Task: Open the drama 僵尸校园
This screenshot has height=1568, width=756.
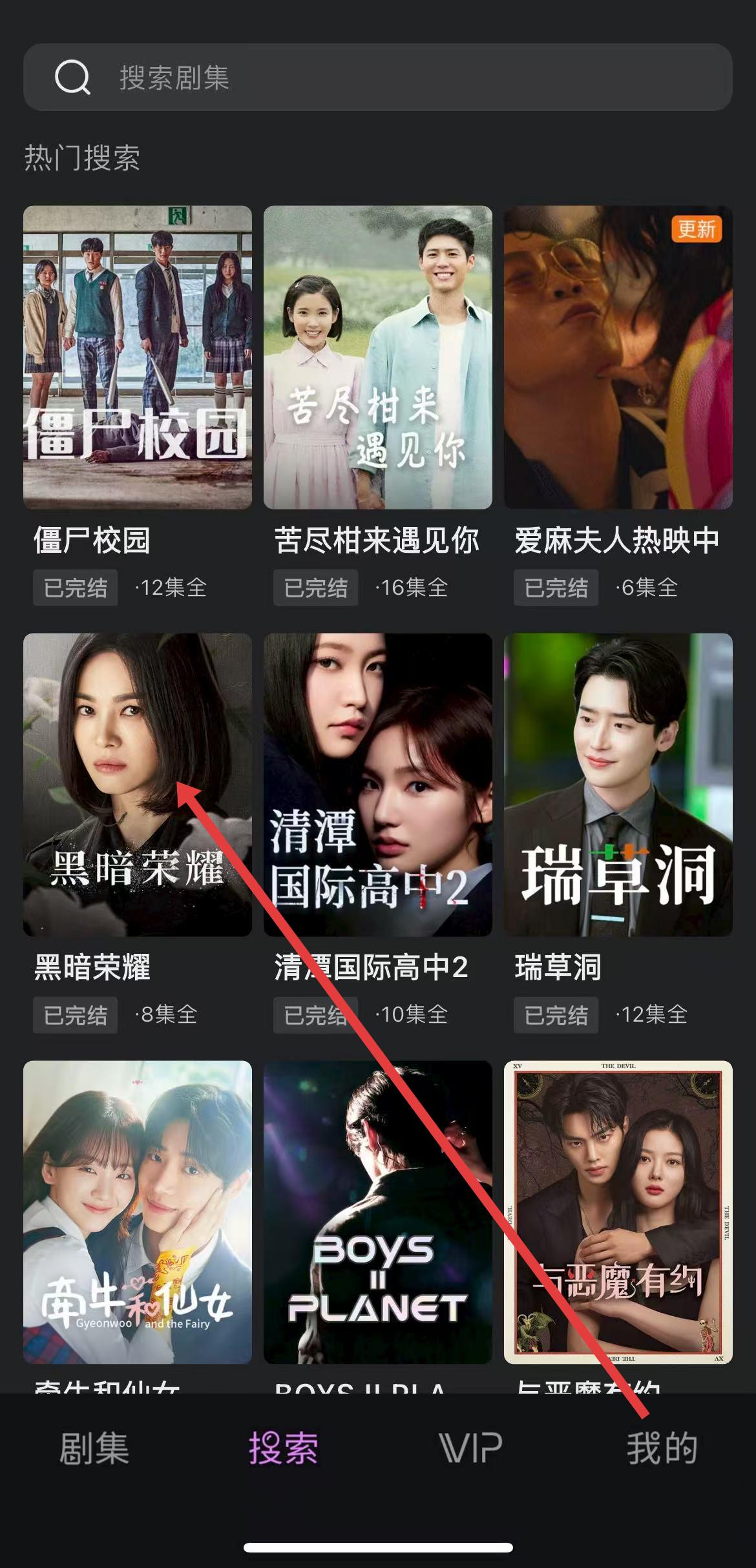Action: (138, 357)
